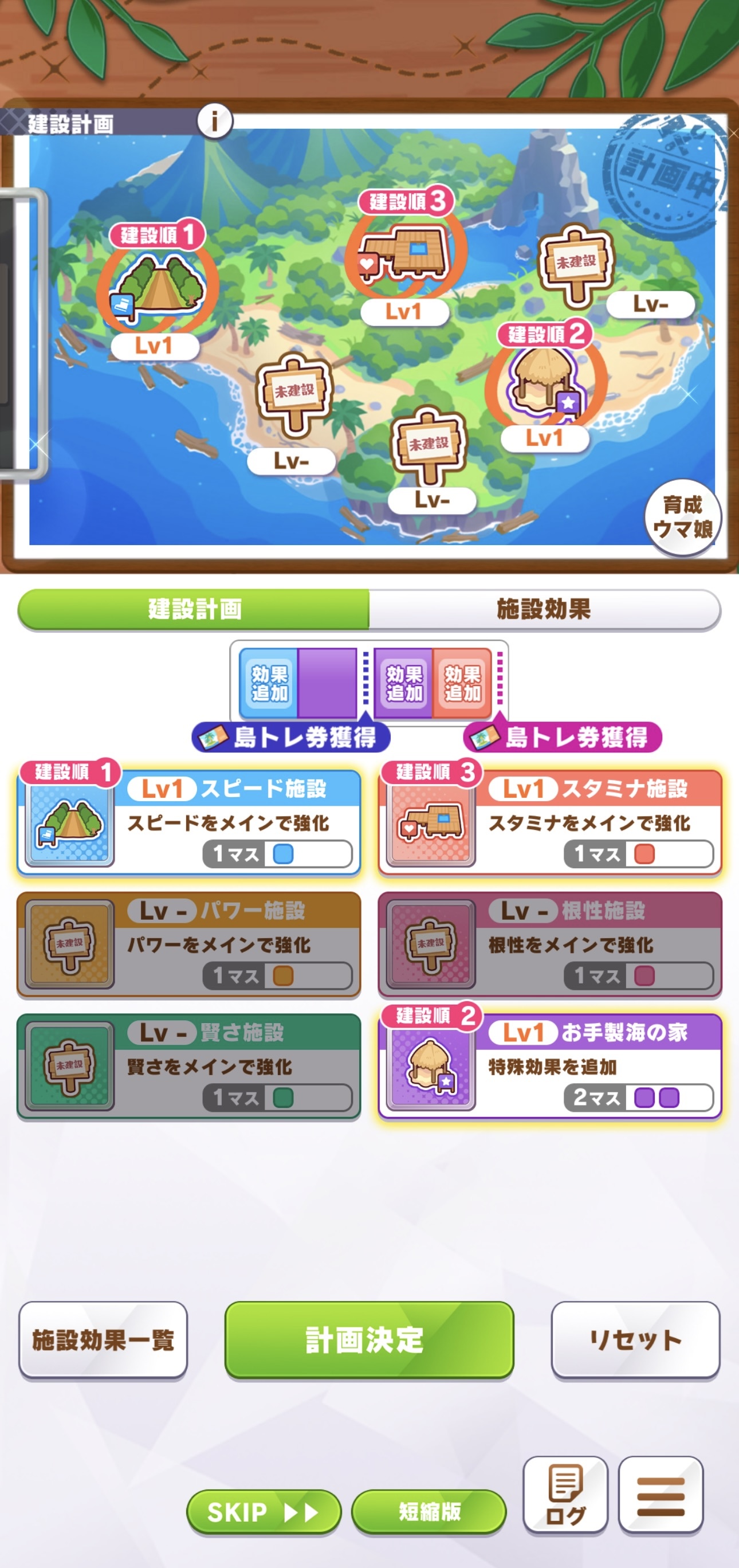Tap the 育成ウマ娘 round button
This screenshot has height=1568, width=739.
tap(682, 518)
